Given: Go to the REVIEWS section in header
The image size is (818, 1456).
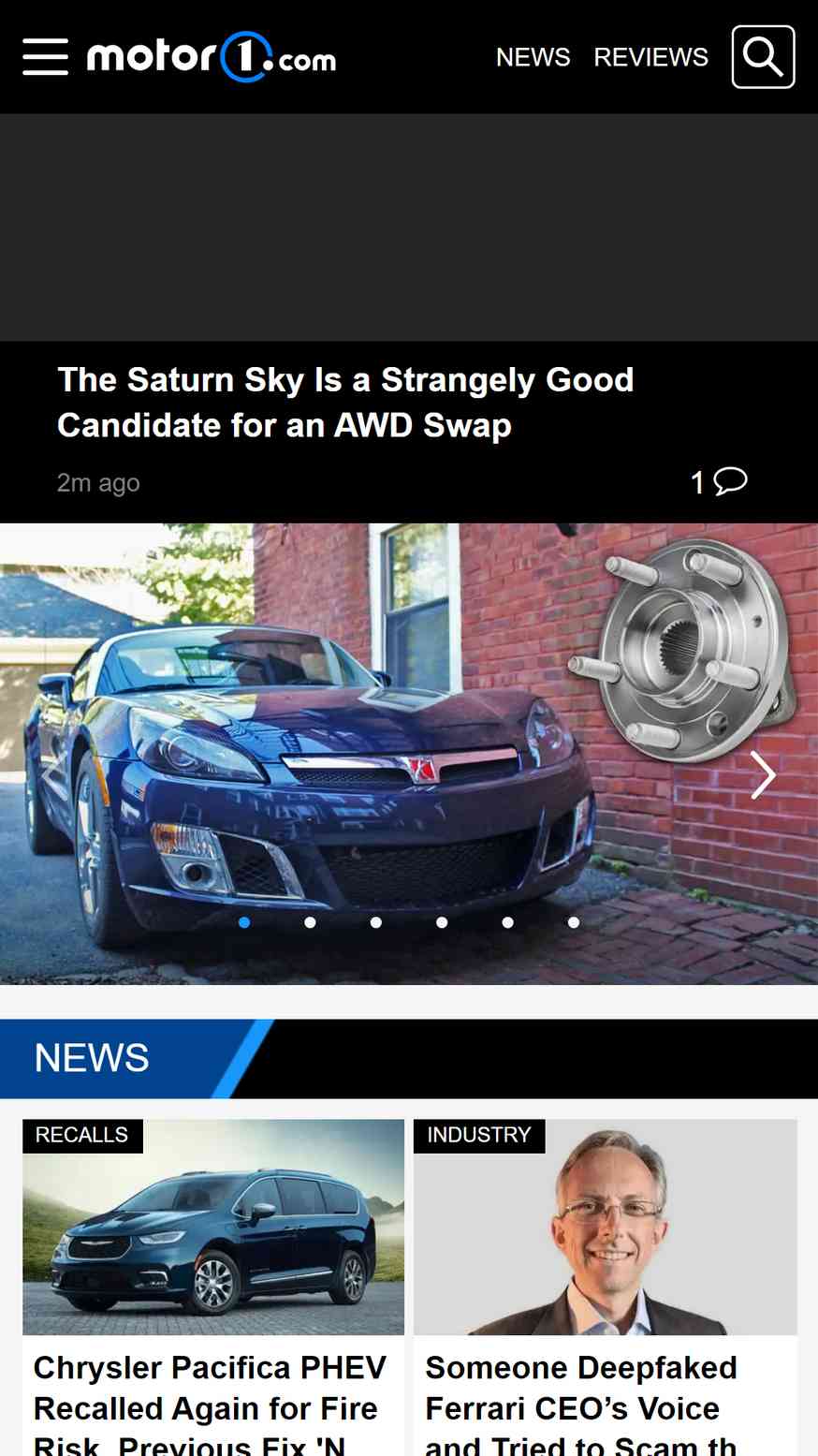Looking at the screenshot, I should (x=650, y=57).
